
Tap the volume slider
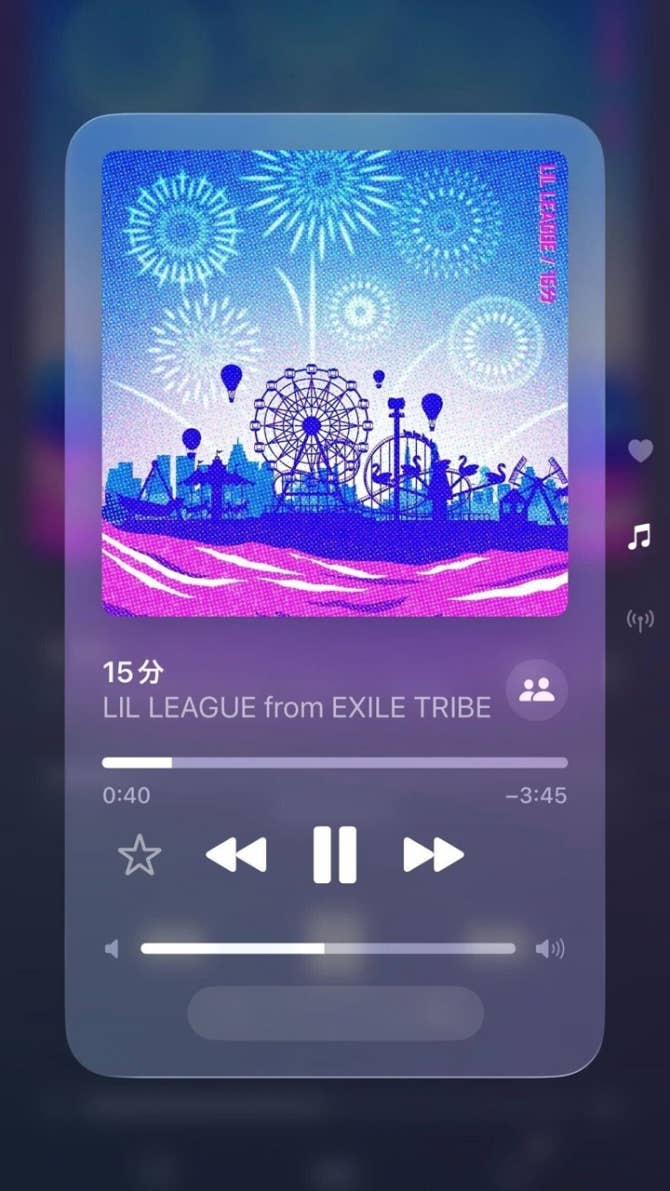[x=328, y=948]
